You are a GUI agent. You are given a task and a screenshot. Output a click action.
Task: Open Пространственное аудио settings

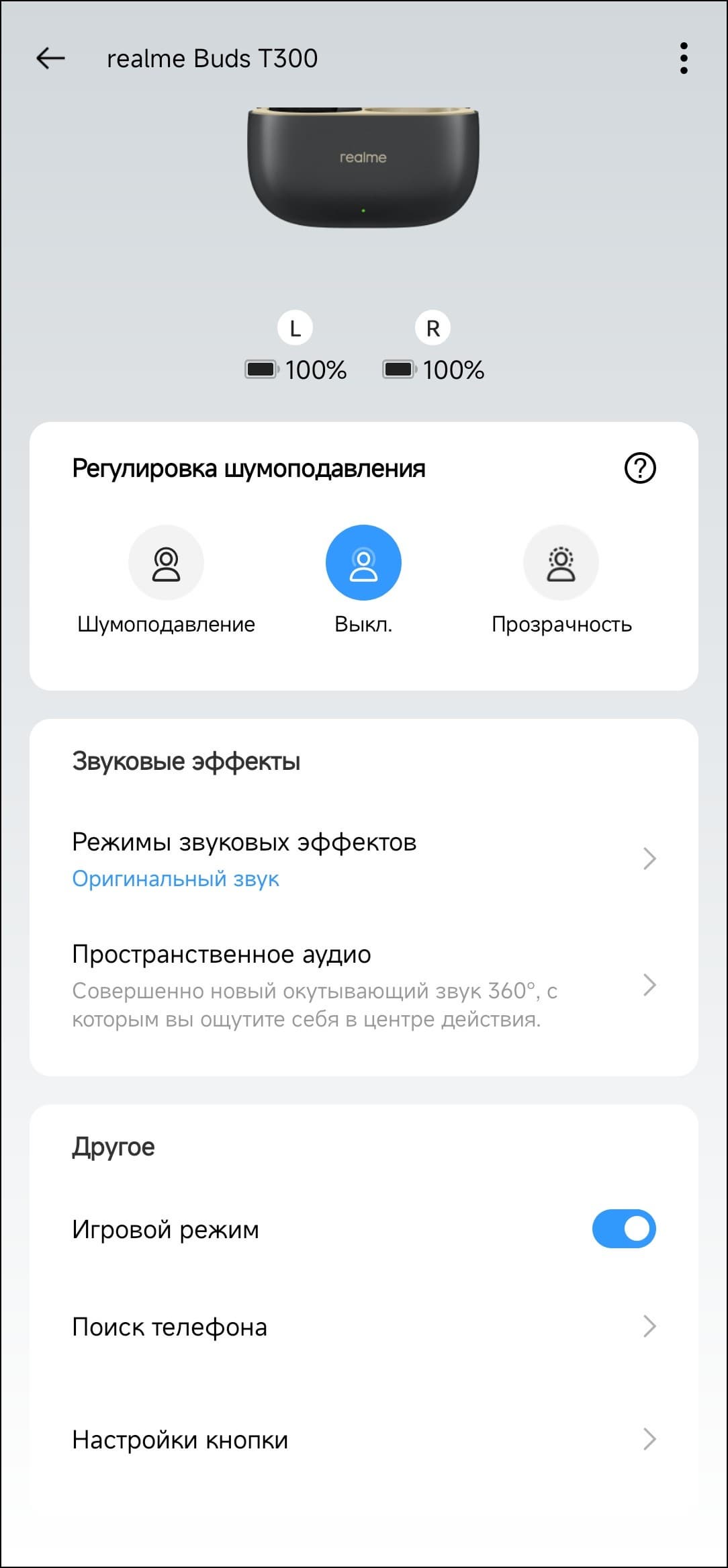363,986
